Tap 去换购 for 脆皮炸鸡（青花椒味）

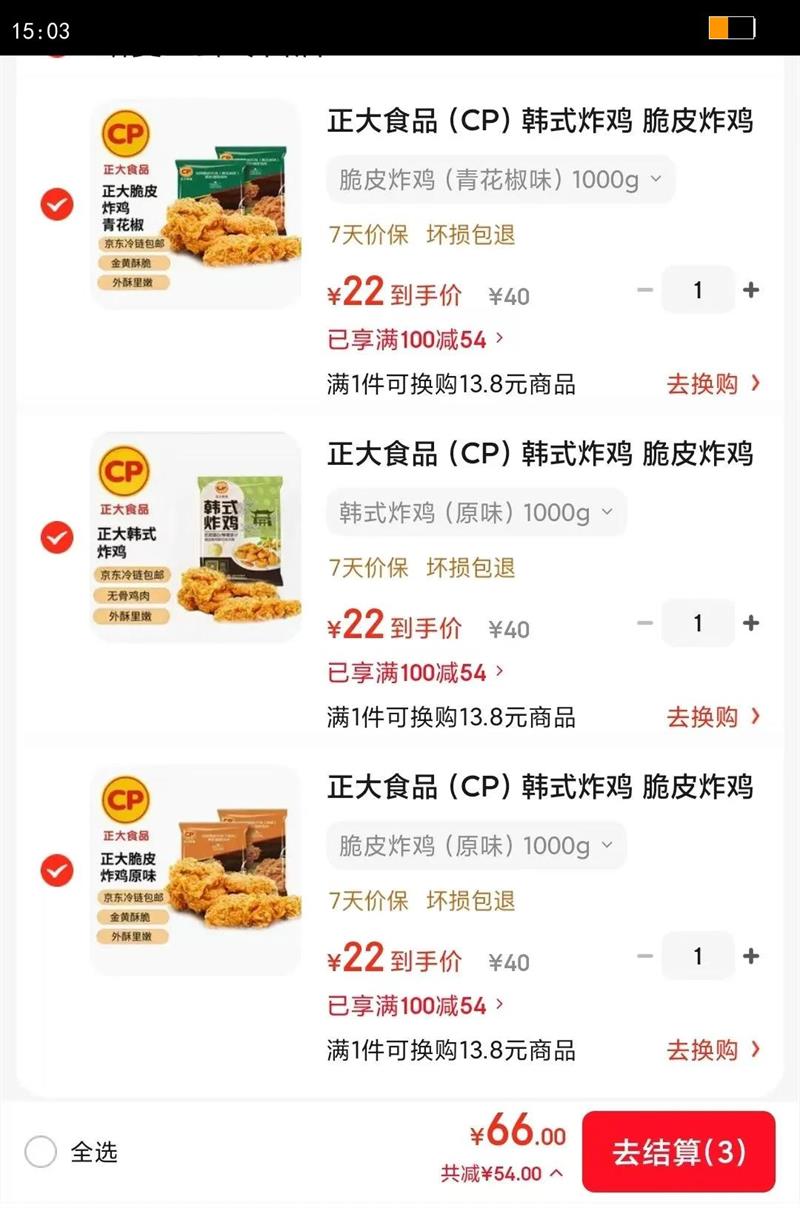coord(713,384)
